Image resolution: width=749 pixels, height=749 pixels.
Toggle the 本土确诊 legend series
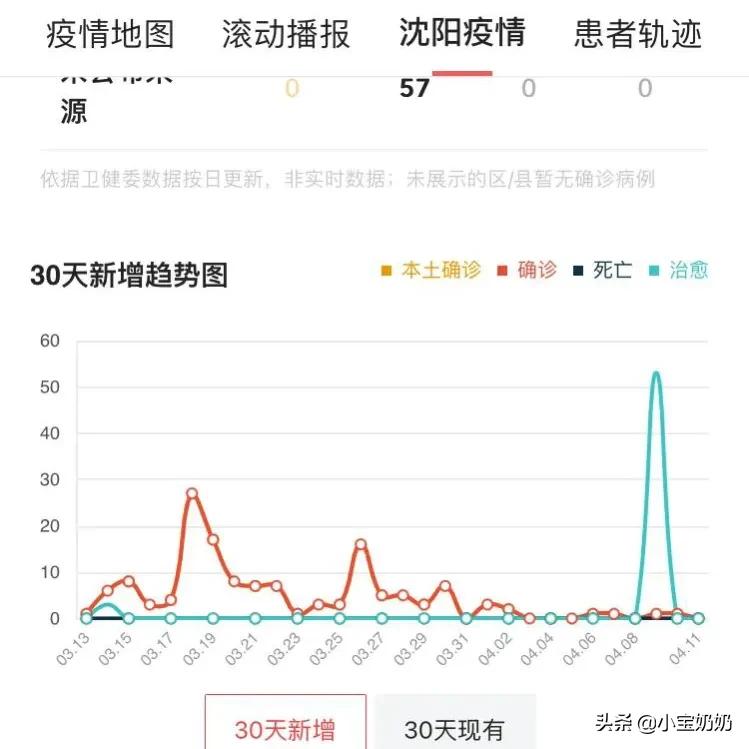pyautogui.click(x=431, y=270)
